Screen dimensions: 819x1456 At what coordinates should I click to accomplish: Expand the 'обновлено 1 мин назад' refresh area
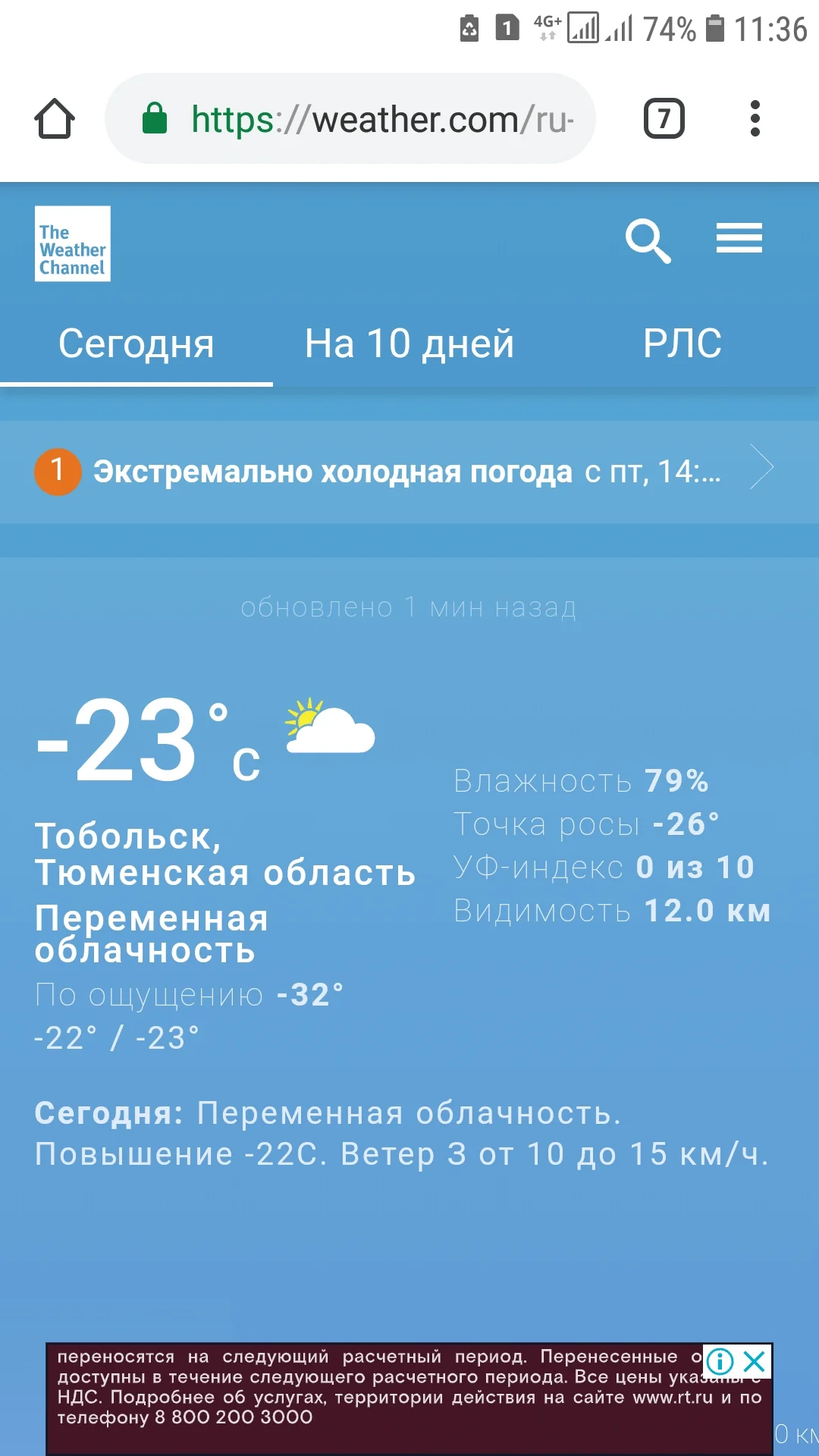(409, 607)
